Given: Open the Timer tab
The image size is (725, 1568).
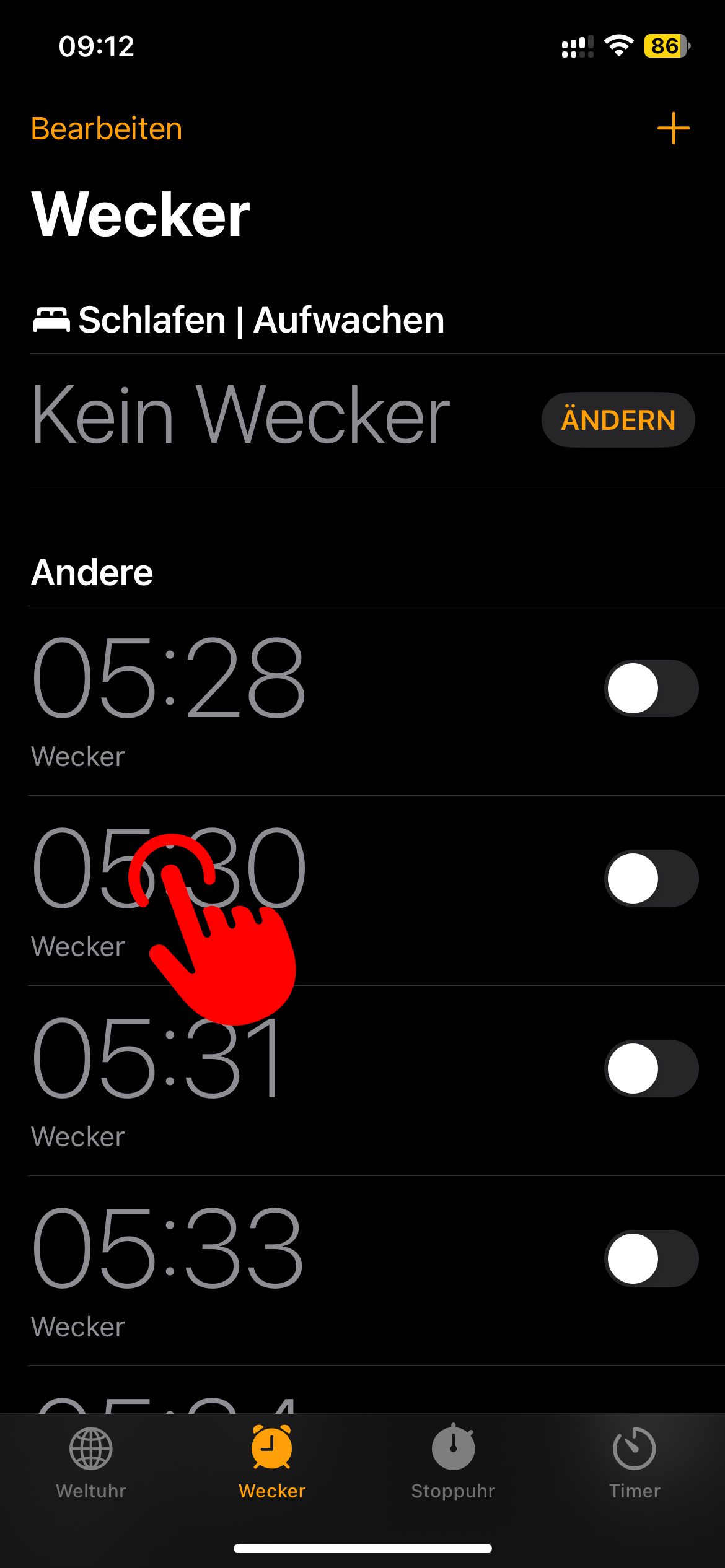Looking at the screenshot, I should [634, 1463].
